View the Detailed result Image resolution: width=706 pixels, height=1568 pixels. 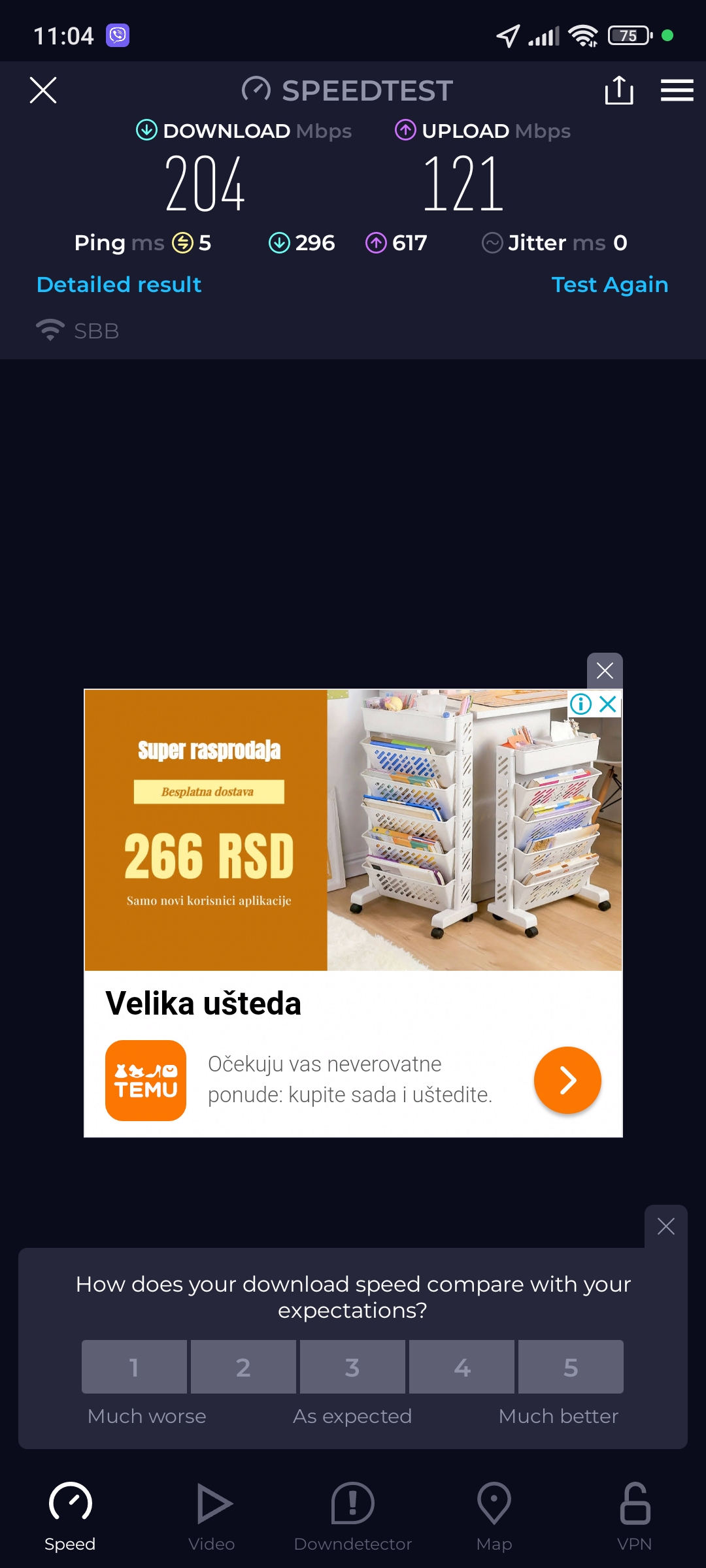pyautogui.click(x=119, y=285)
